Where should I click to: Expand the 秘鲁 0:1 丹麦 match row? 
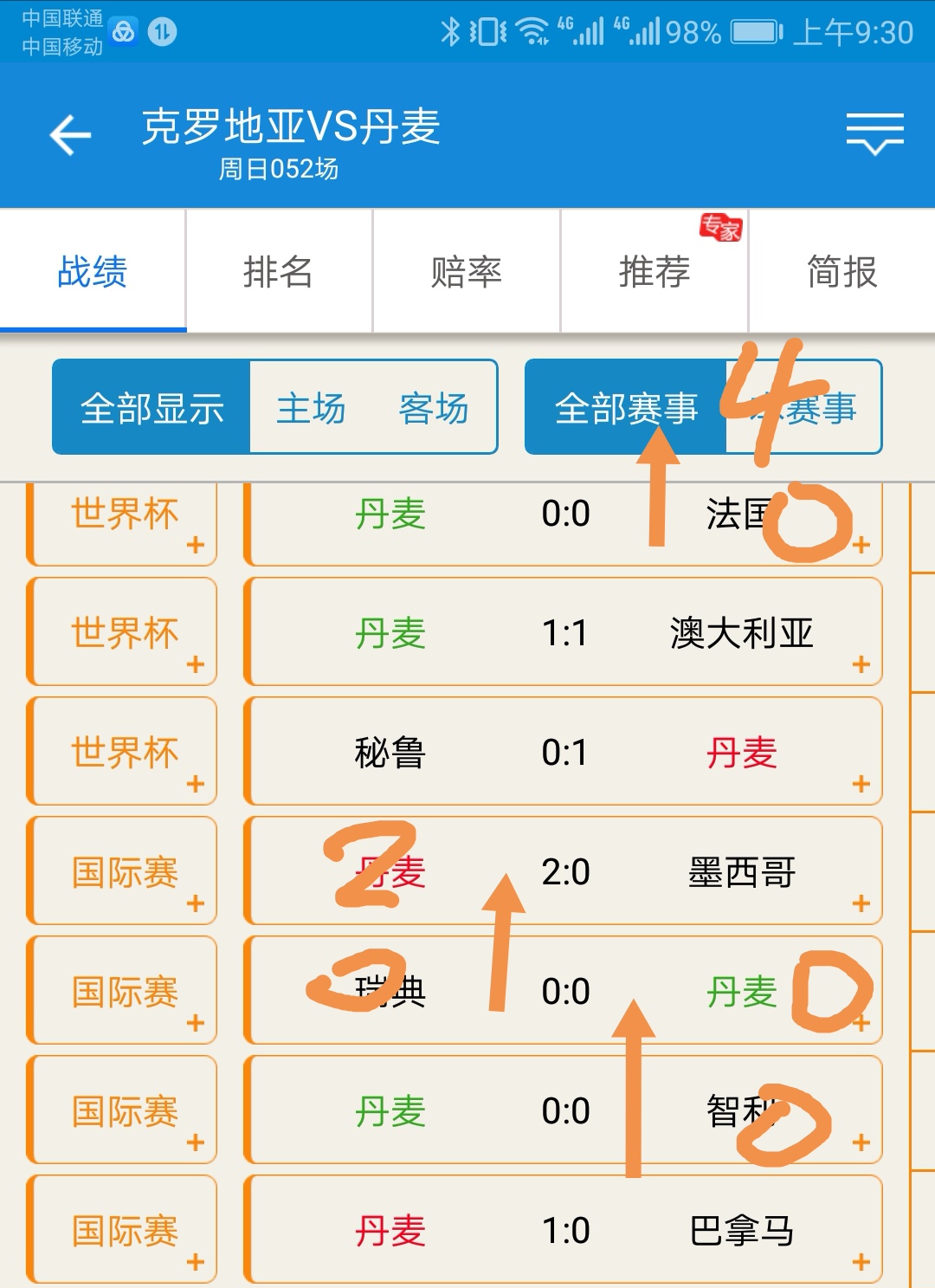pyautogui.click(x=861, y=784)
